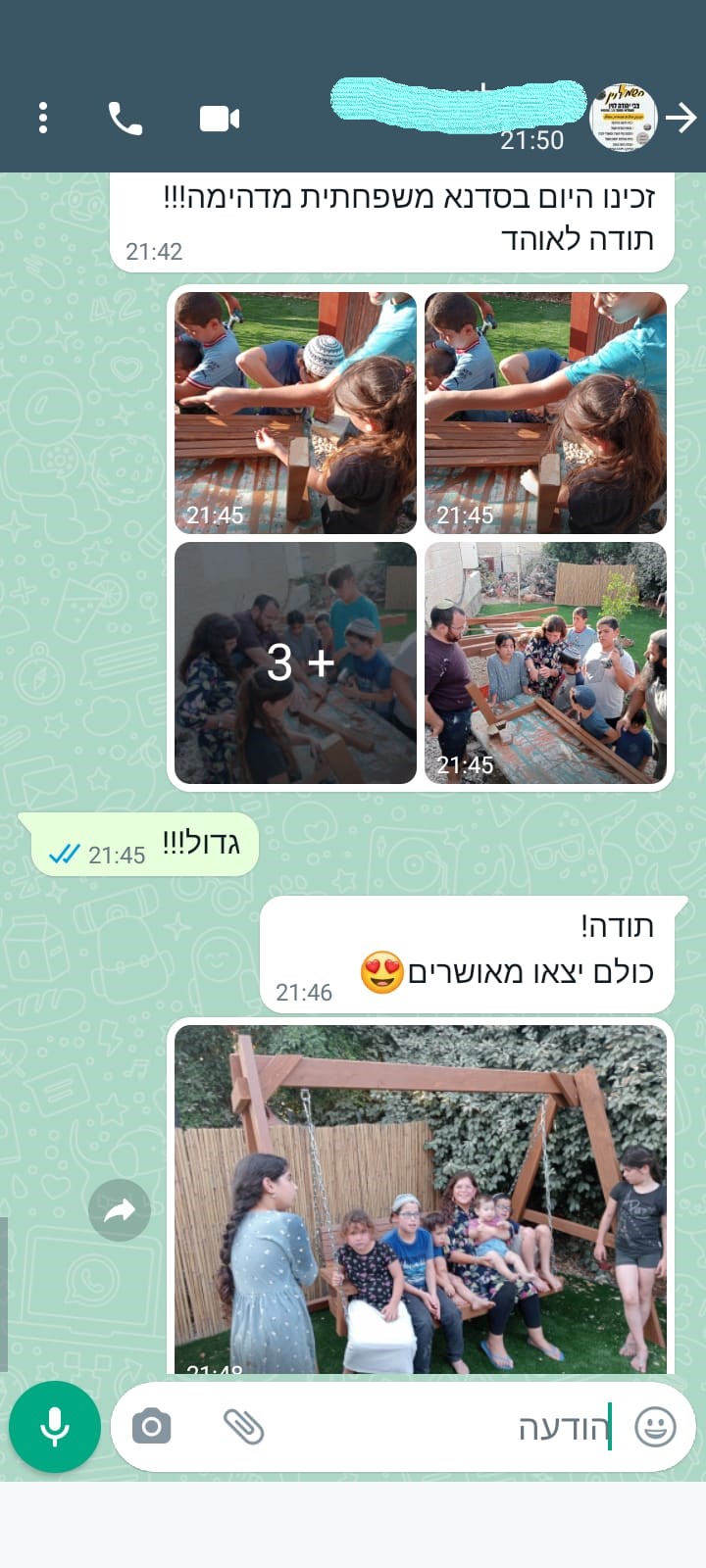
Task: Record a voice message
Action: tap(55, 1427)
